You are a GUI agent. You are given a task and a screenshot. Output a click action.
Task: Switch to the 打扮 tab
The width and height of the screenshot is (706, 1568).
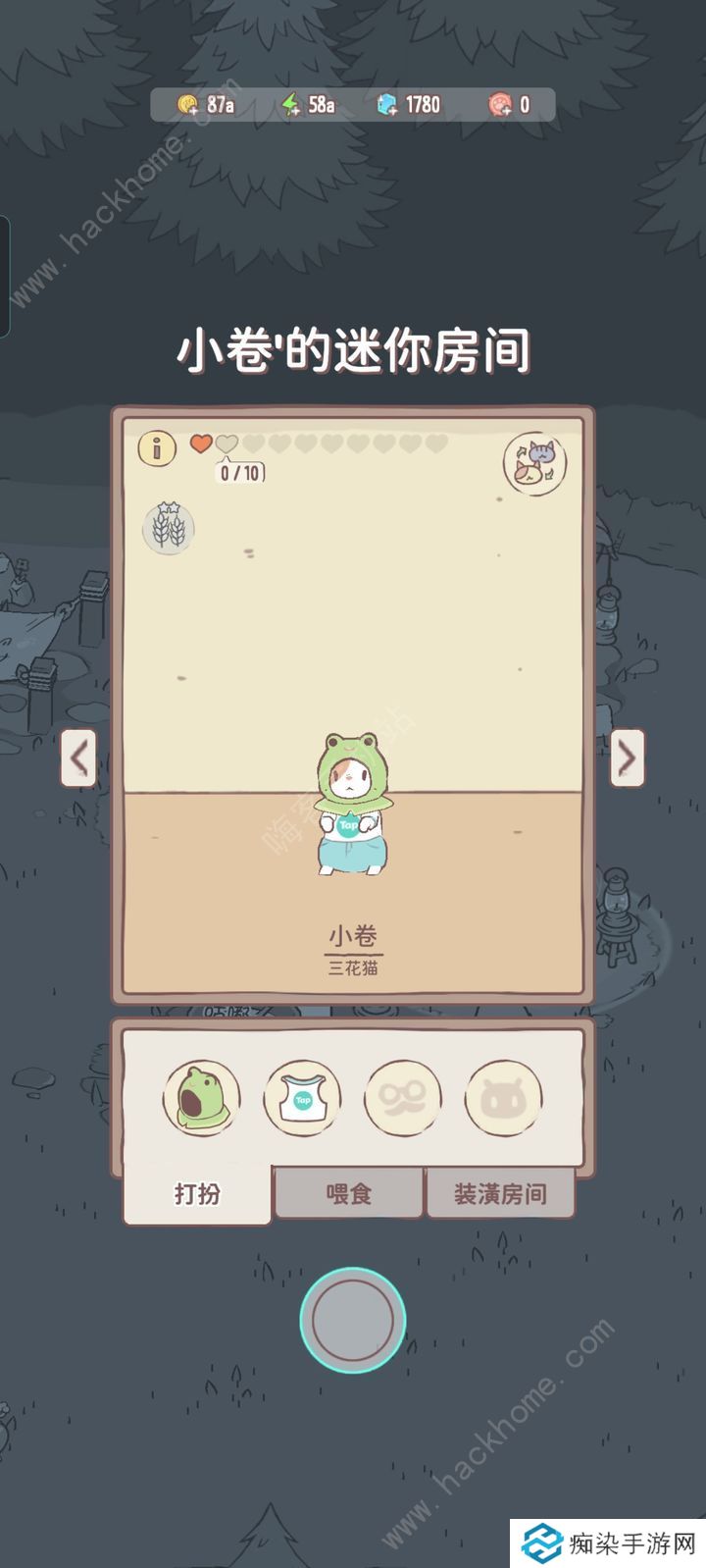pyautogui.click(x=197, y=1194)
